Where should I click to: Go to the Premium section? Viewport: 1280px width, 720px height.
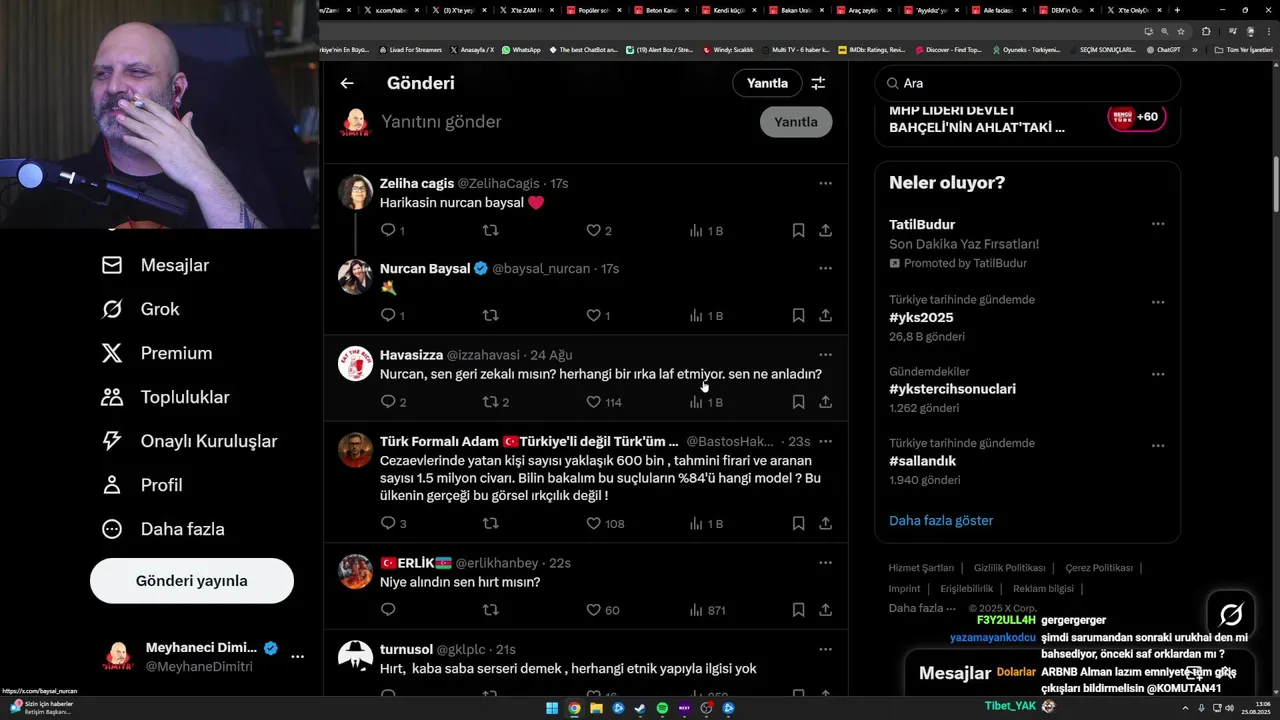176,353
